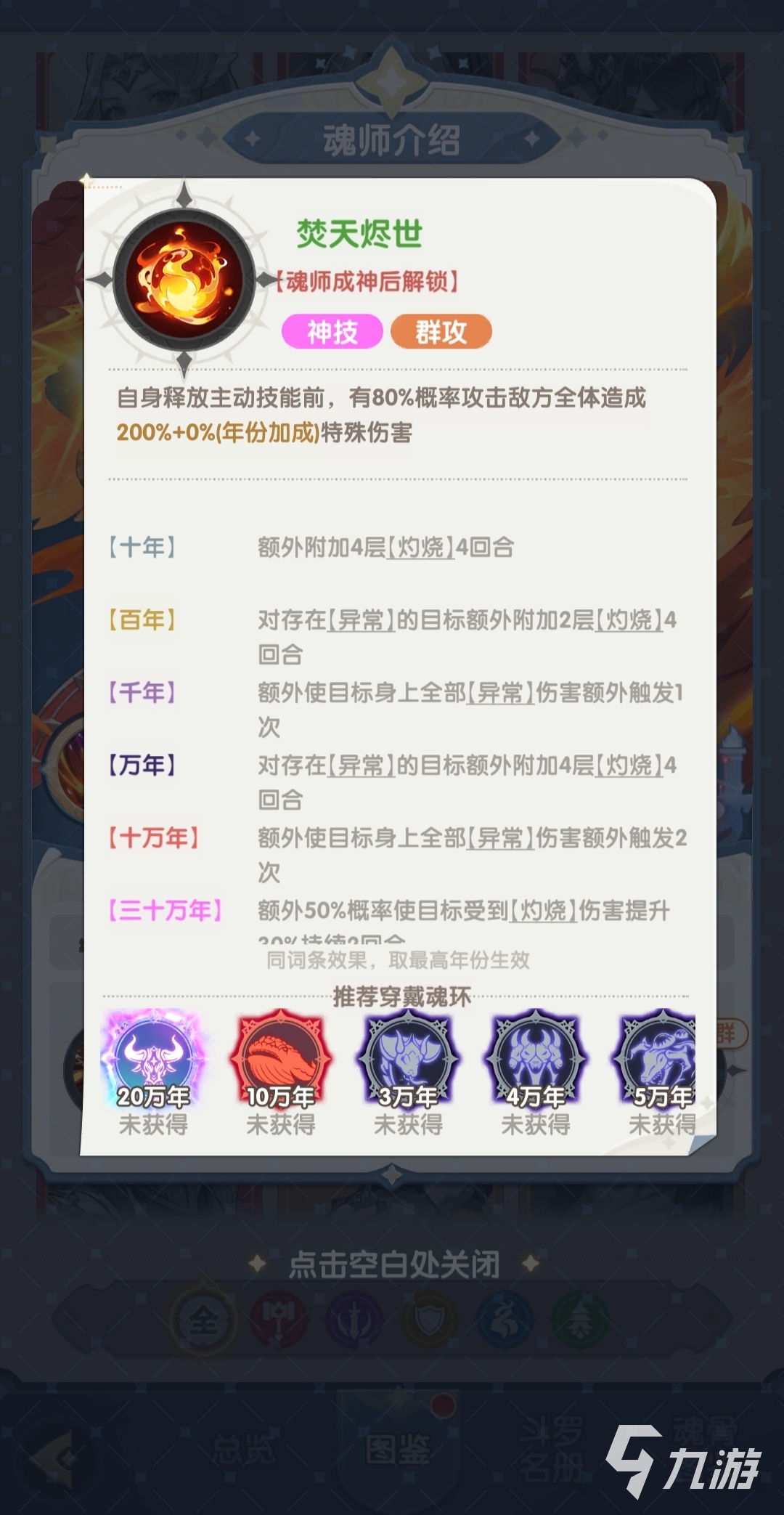The height and width of the screenshot is (1515, 784).
Task: Tap the 神技 skill tag
Action: pos(332,332)
